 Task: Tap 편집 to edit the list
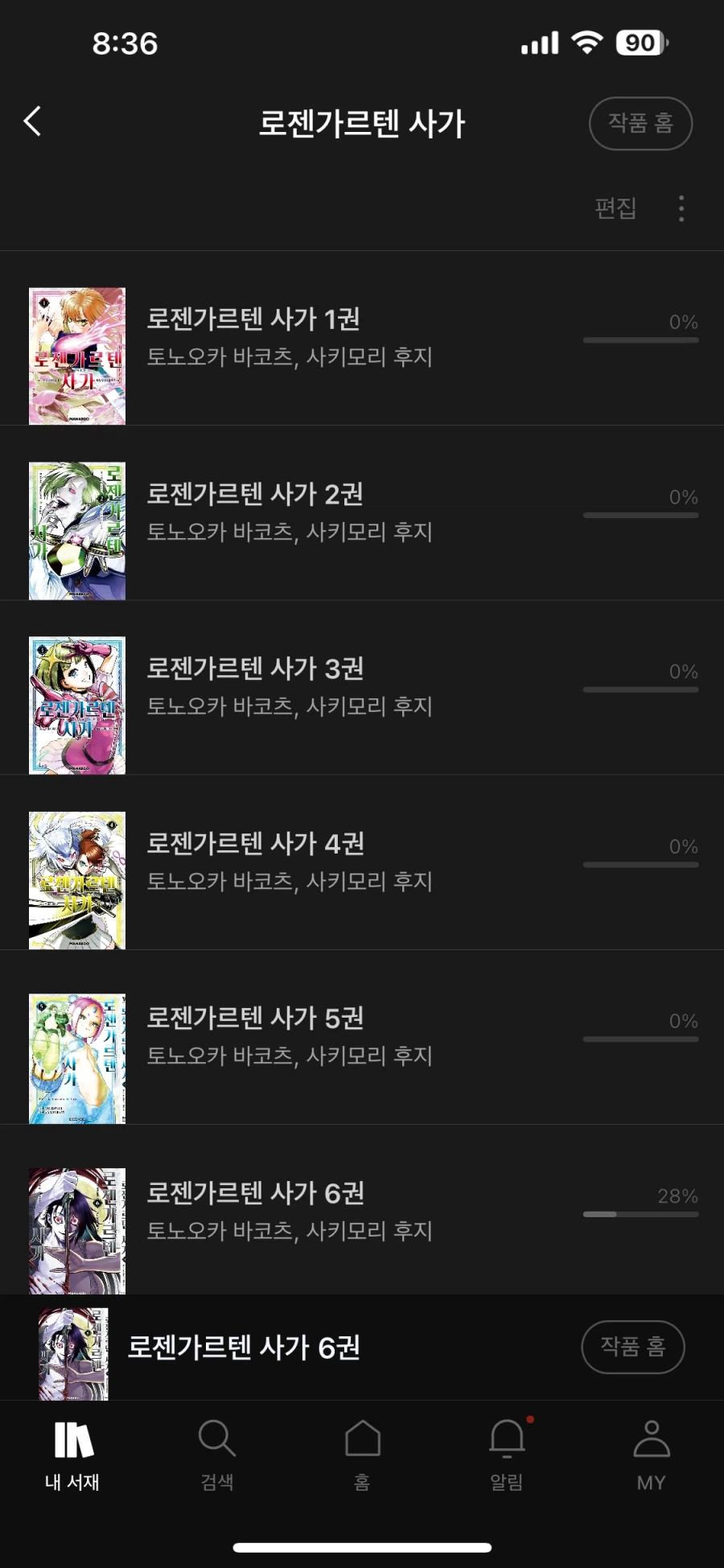coord(615,208)
